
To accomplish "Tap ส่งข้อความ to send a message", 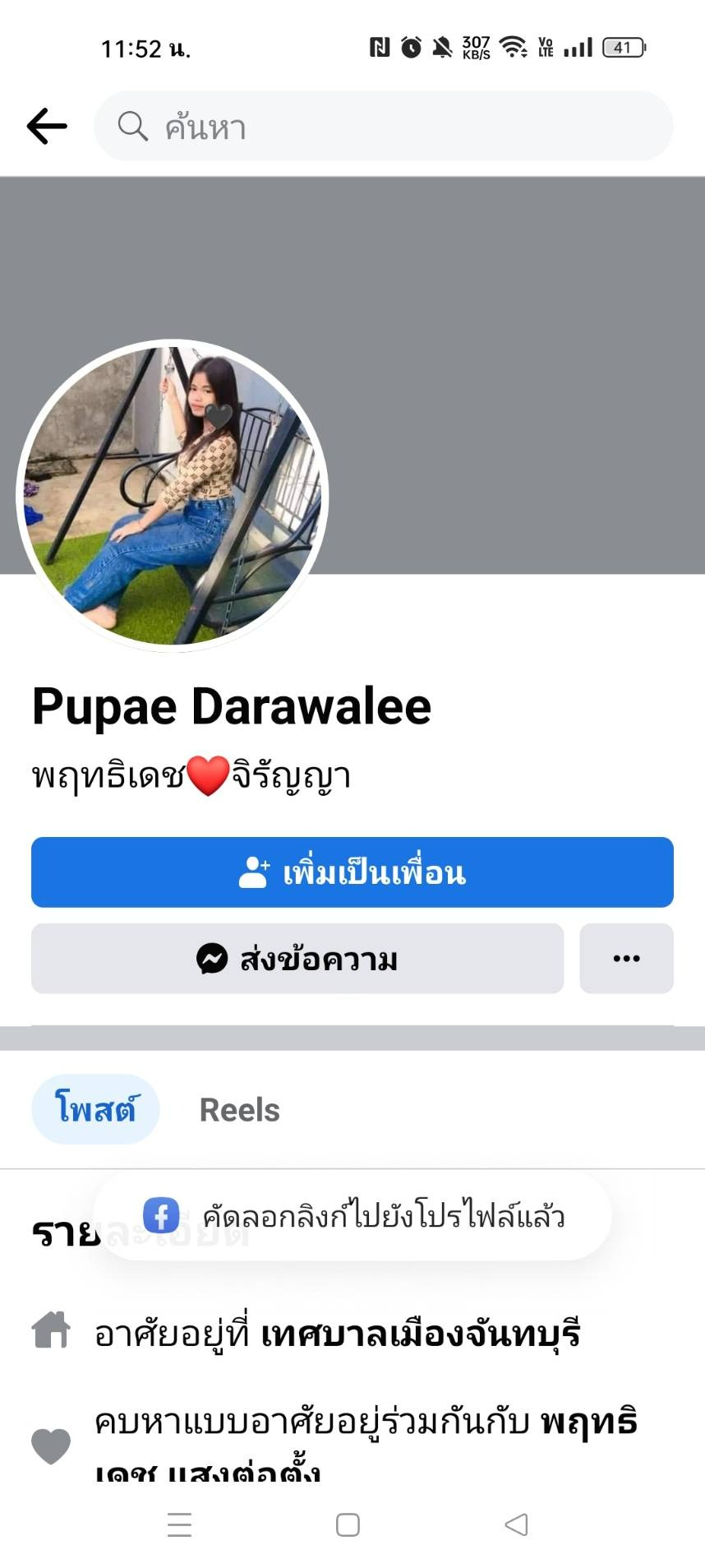I will click(297, 959).
